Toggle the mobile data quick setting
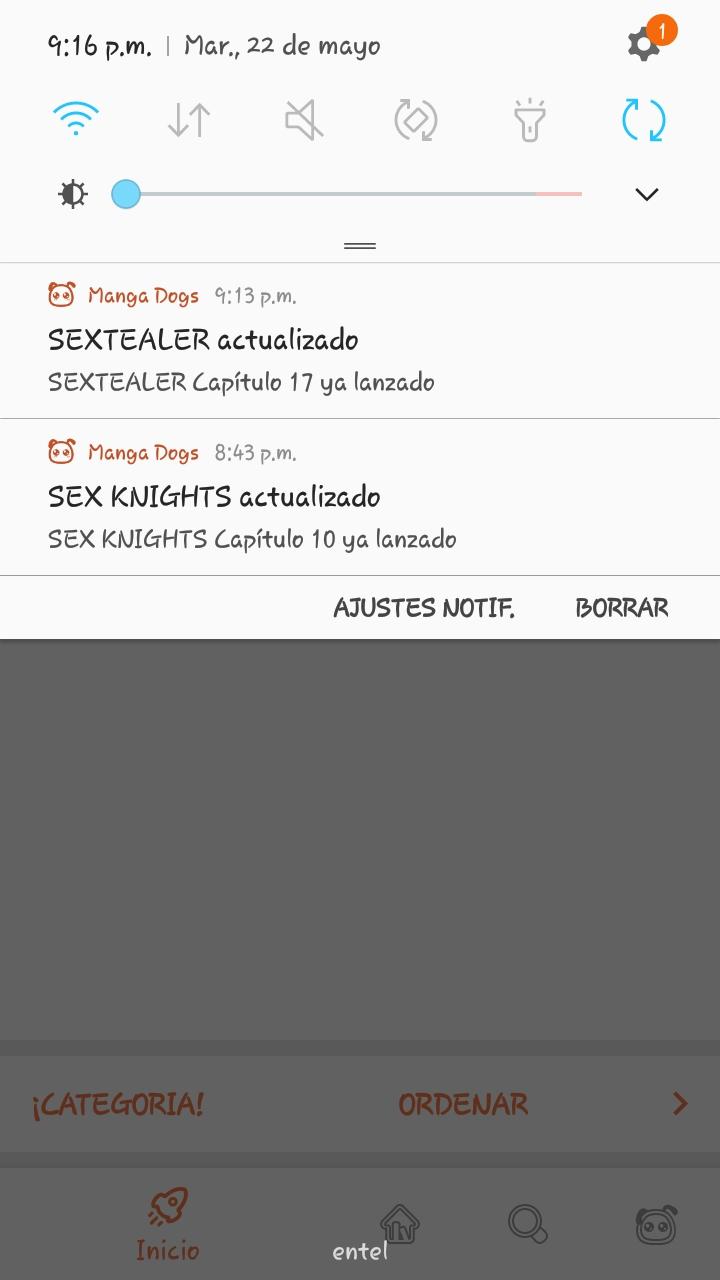The width and height of the screenshot is (720, 1280). coord(189,120)
